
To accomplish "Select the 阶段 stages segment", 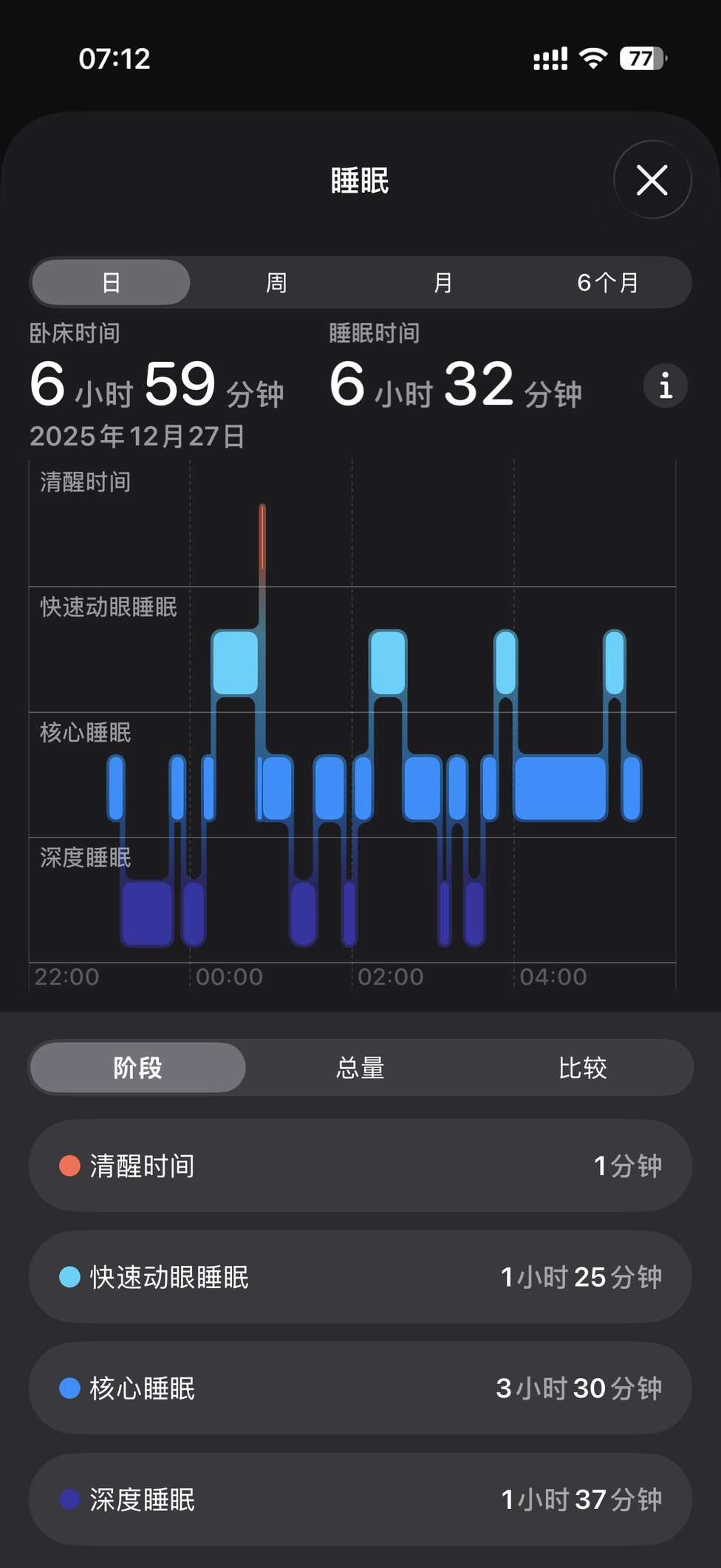I will click(x=137, y=1067).
